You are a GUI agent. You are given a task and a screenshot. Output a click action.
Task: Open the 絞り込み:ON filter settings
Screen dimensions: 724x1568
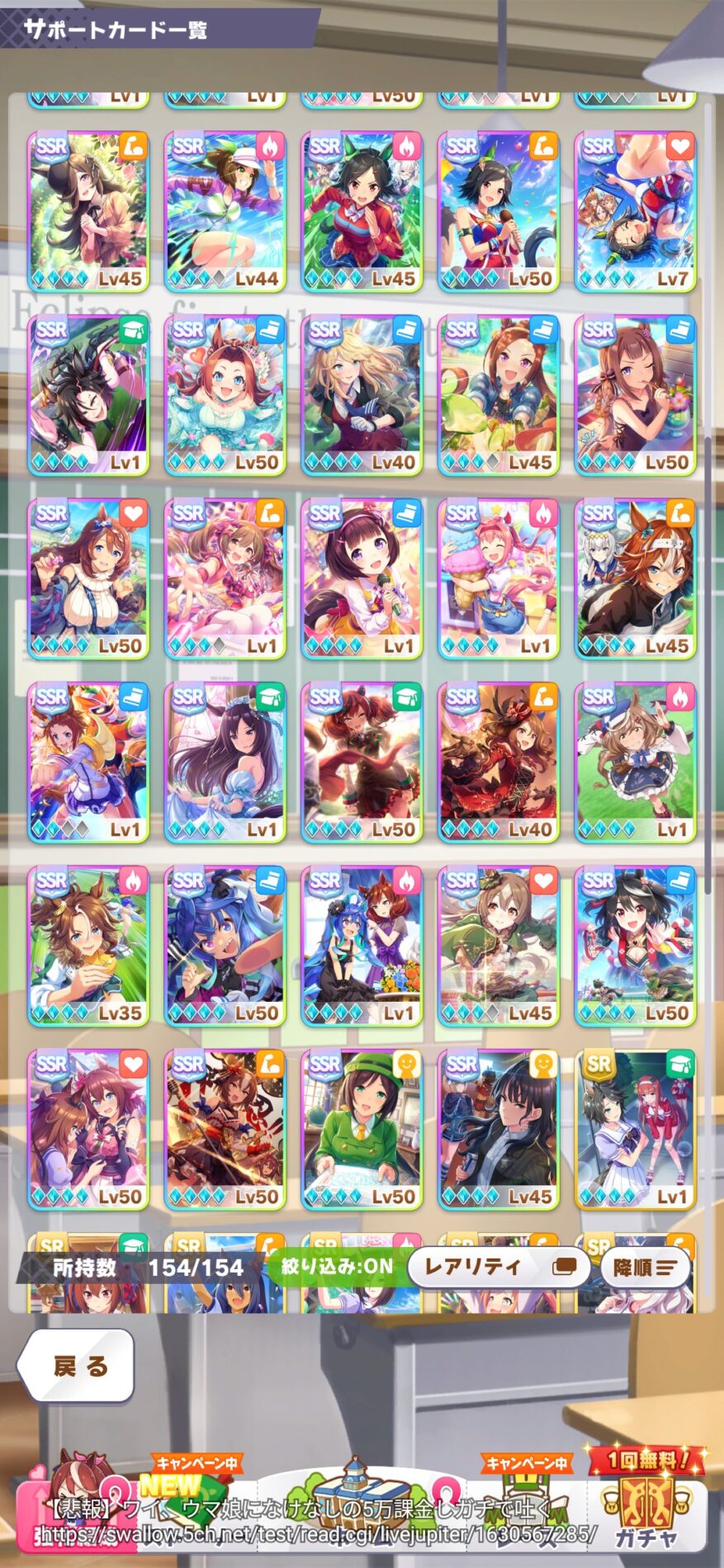[x=337, y=1267]
